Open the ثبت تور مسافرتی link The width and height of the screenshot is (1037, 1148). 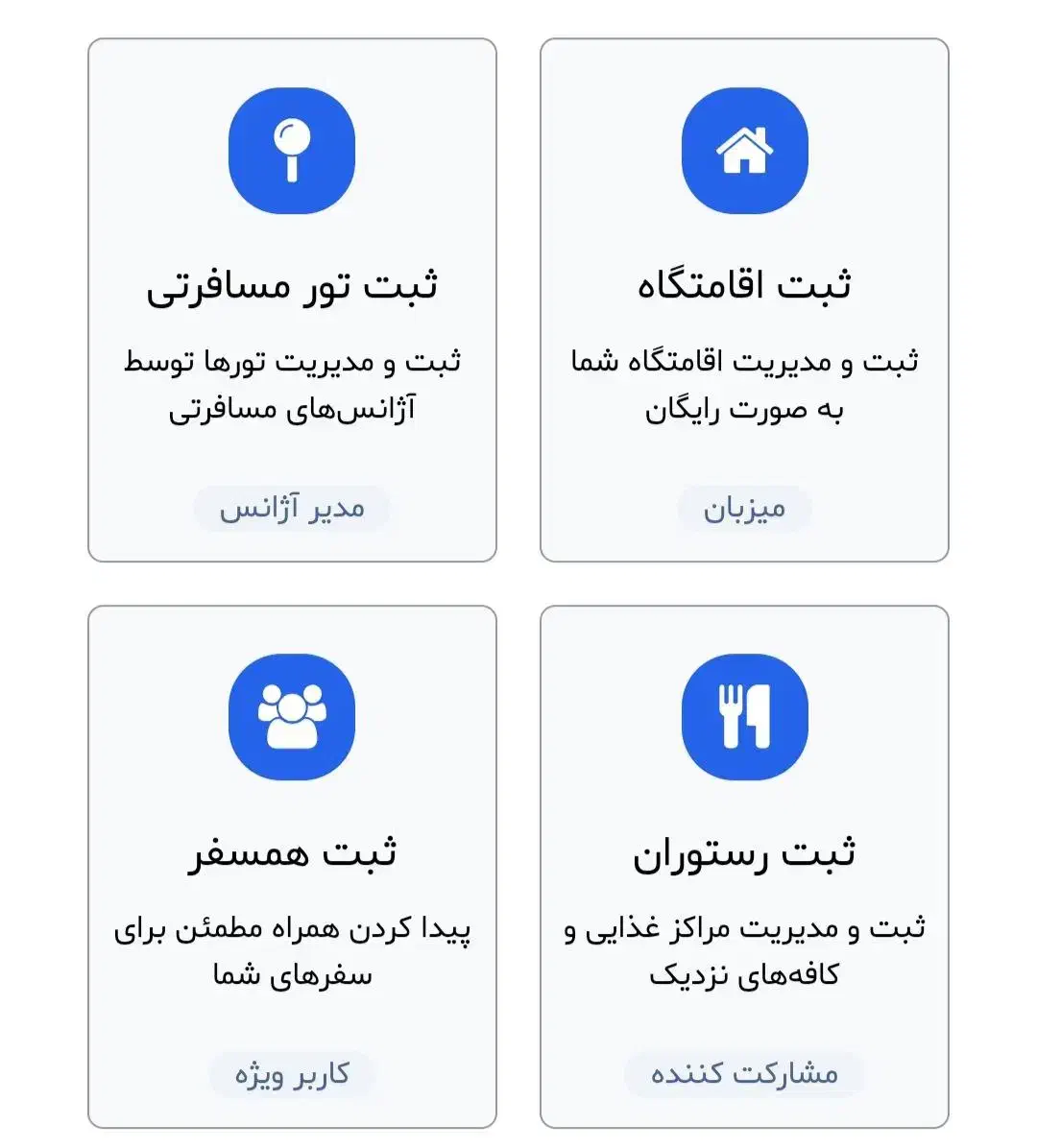tap(291, 283)
